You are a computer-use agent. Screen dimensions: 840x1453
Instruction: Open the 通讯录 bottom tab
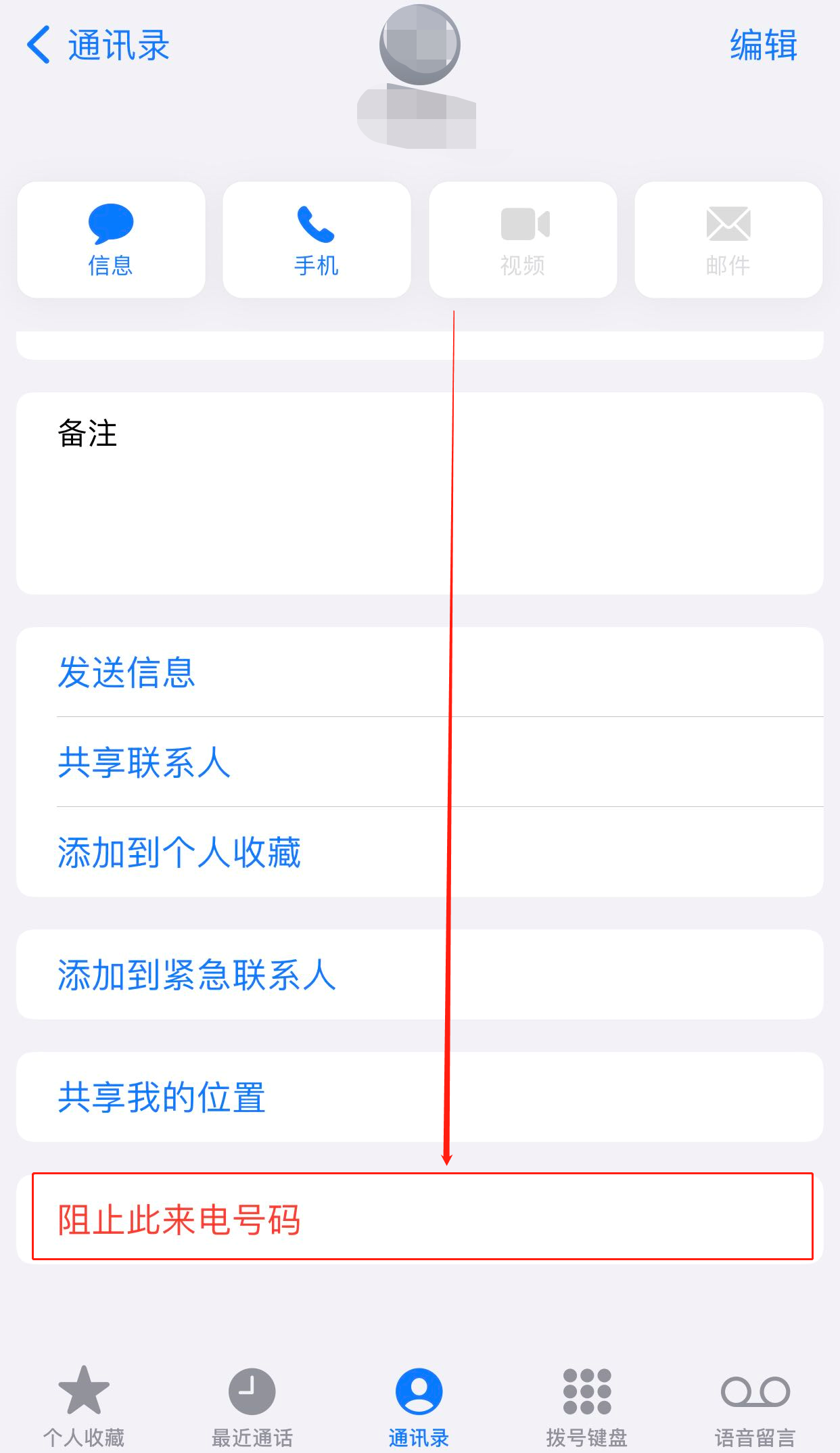[419, 1406]
